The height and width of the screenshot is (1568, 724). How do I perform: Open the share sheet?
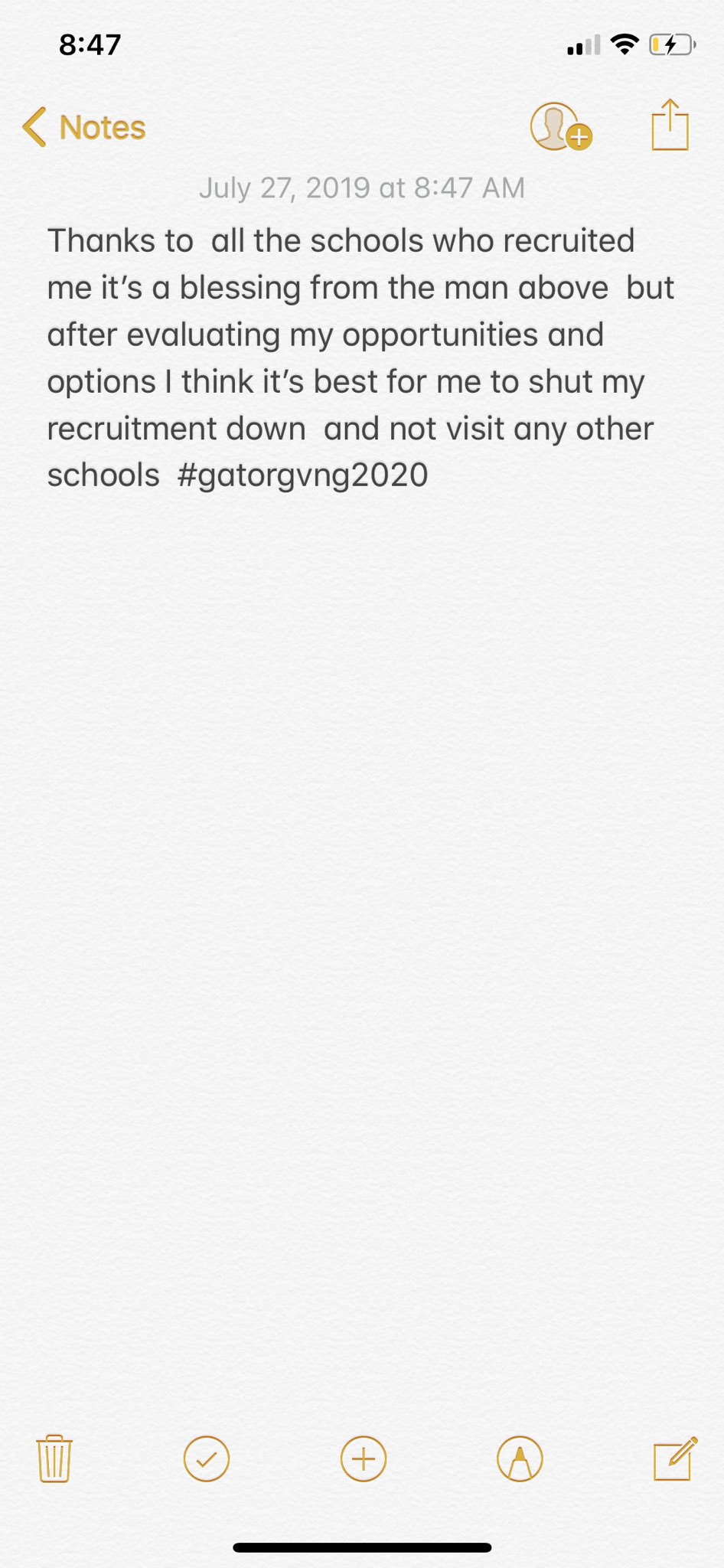[x=670, y=126]
